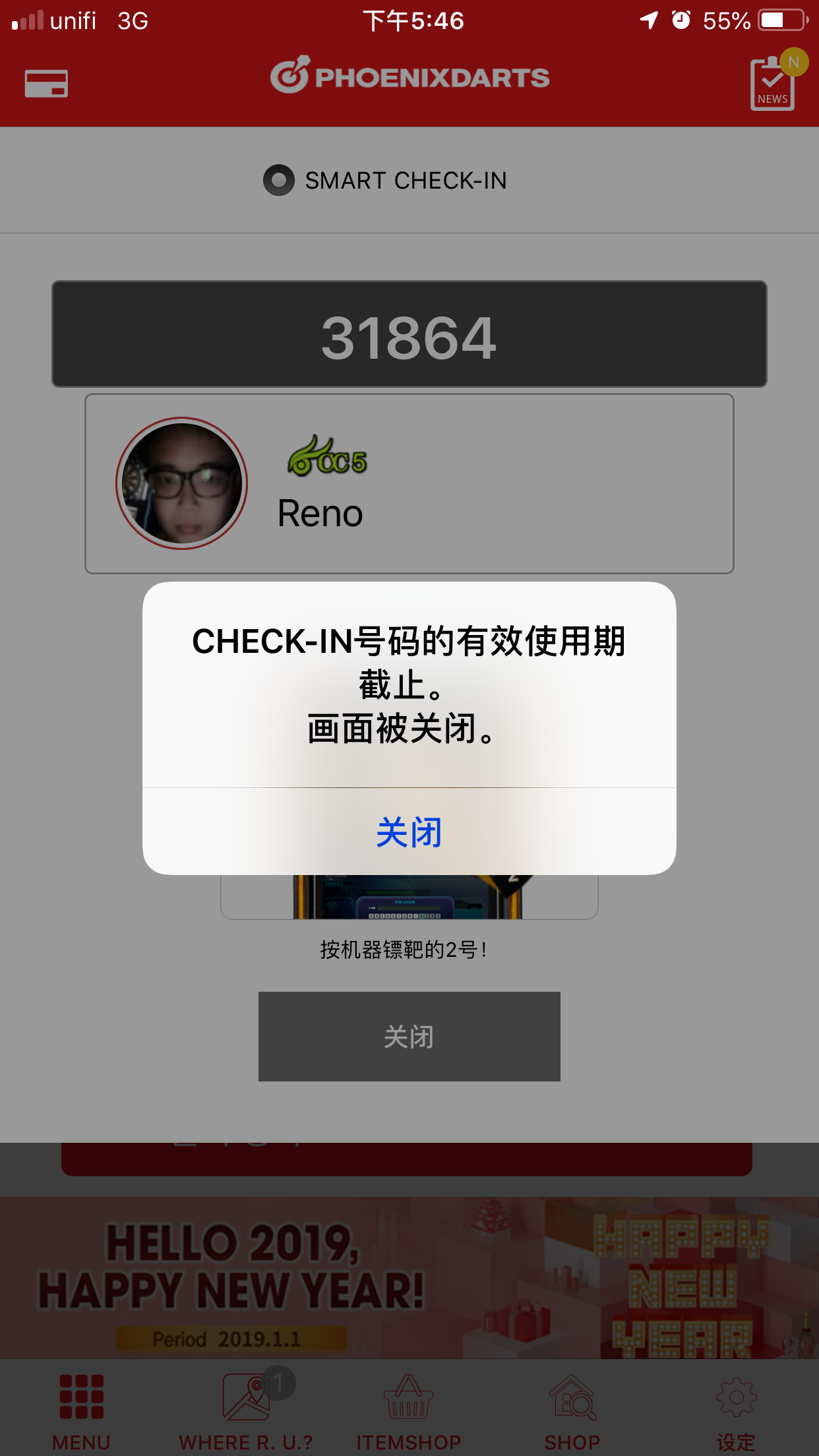The height and width of the screenshot is (1456, 819).
Task: Open the card icon in header
Action: tap(46, 84)
